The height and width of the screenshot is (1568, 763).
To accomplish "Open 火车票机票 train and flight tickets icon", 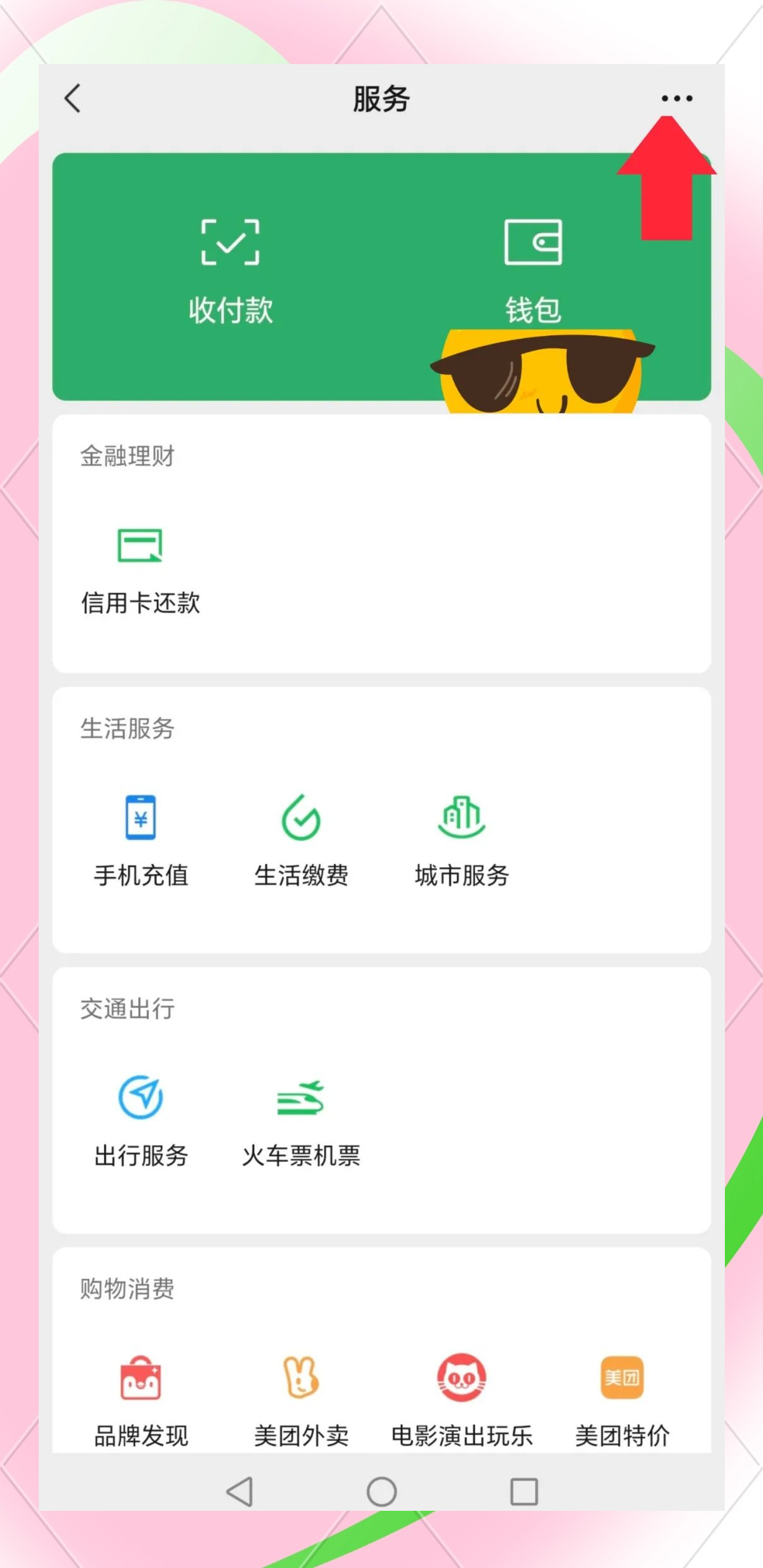I will pos(302,1098).
